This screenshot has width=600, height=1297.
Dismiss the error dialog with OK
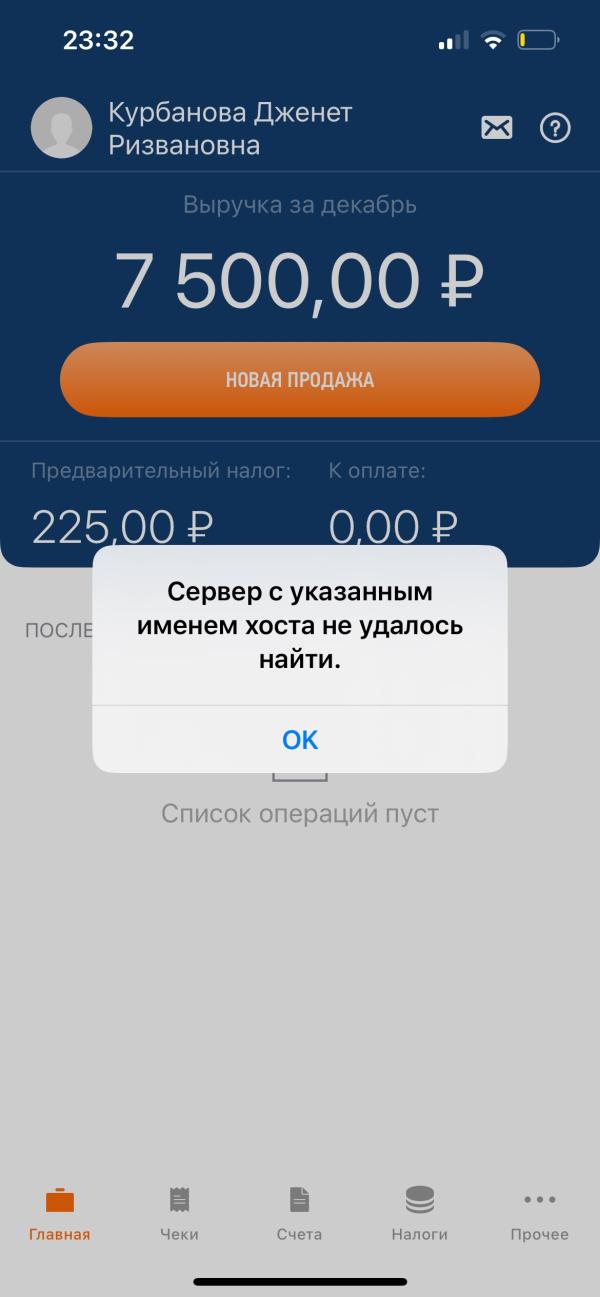(300, 739)
